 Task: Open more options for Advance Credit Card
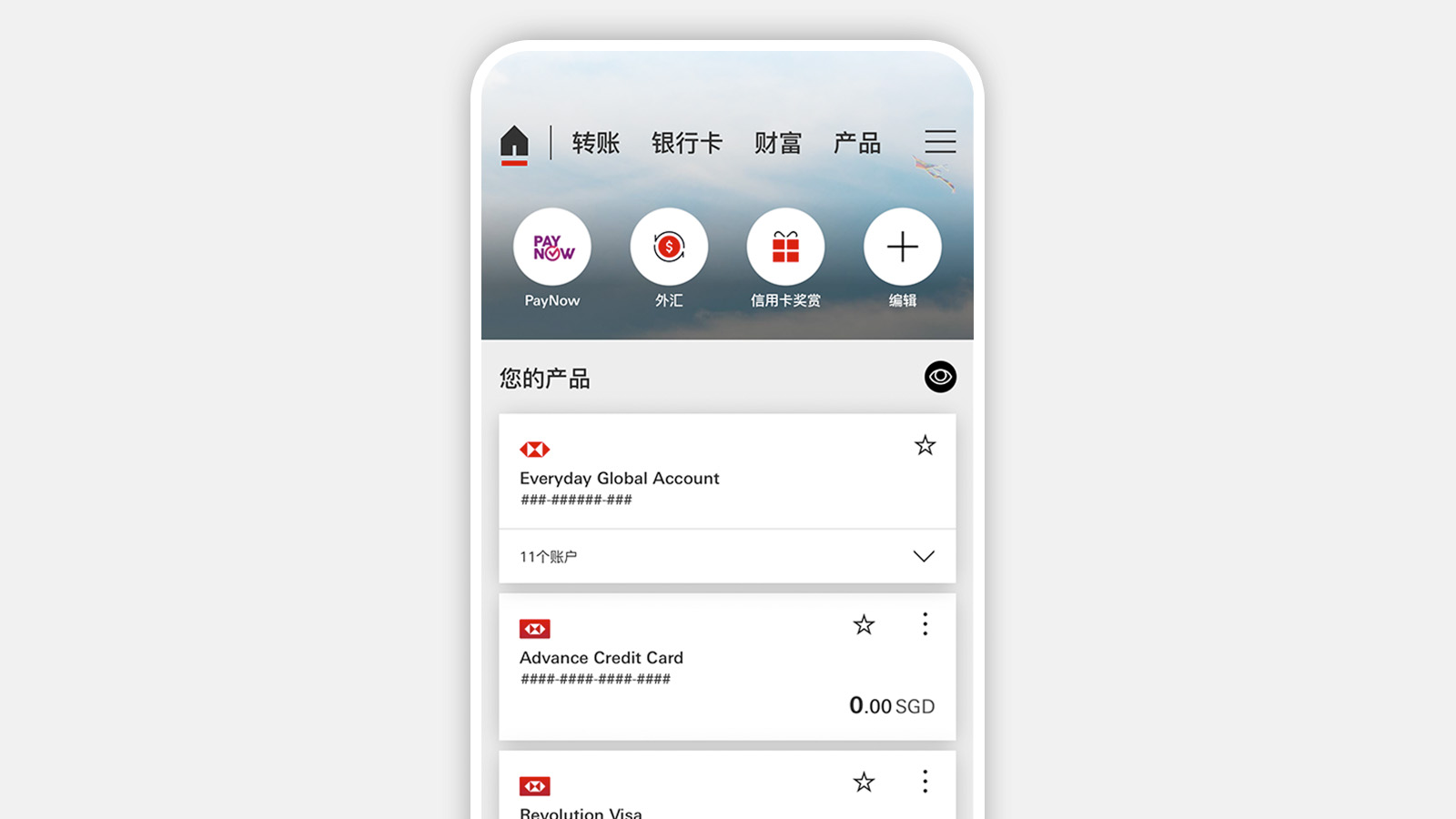click(925, 624)
